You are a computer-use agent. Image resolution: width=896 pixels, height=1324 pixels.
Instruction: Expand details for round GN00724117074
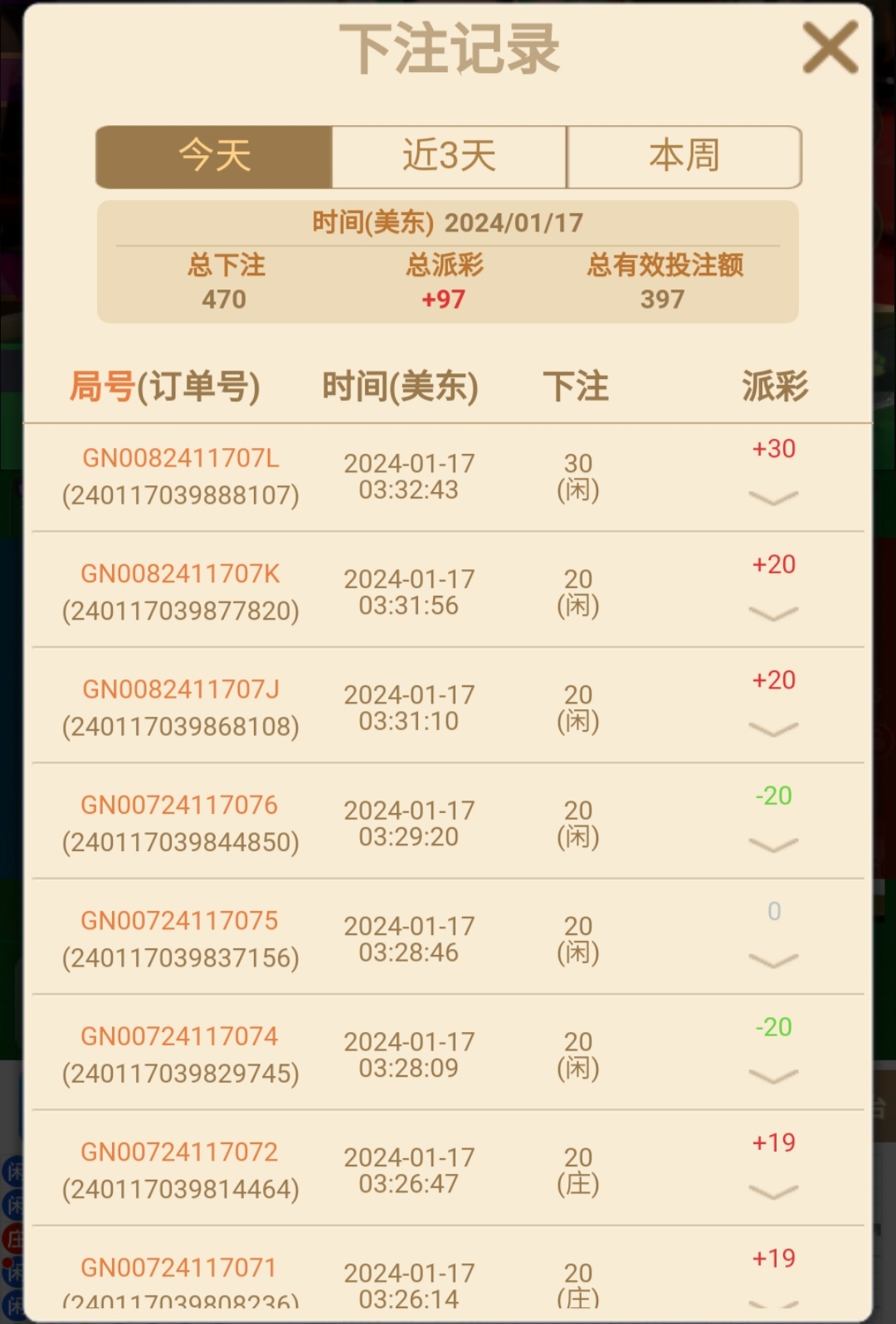tap(773, 1077)
